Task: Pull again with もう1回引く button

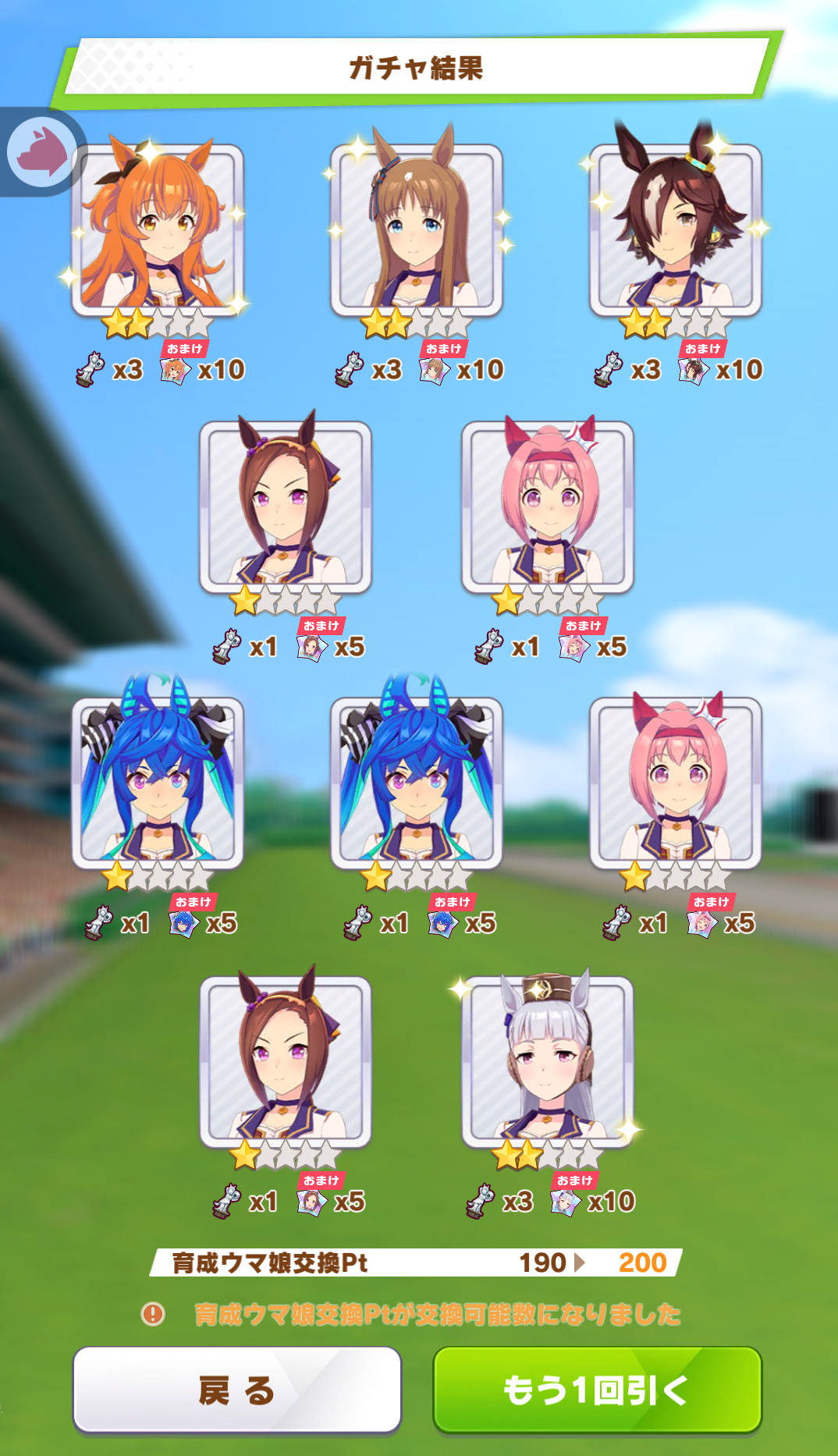Action: click(x=597, y=1390)
